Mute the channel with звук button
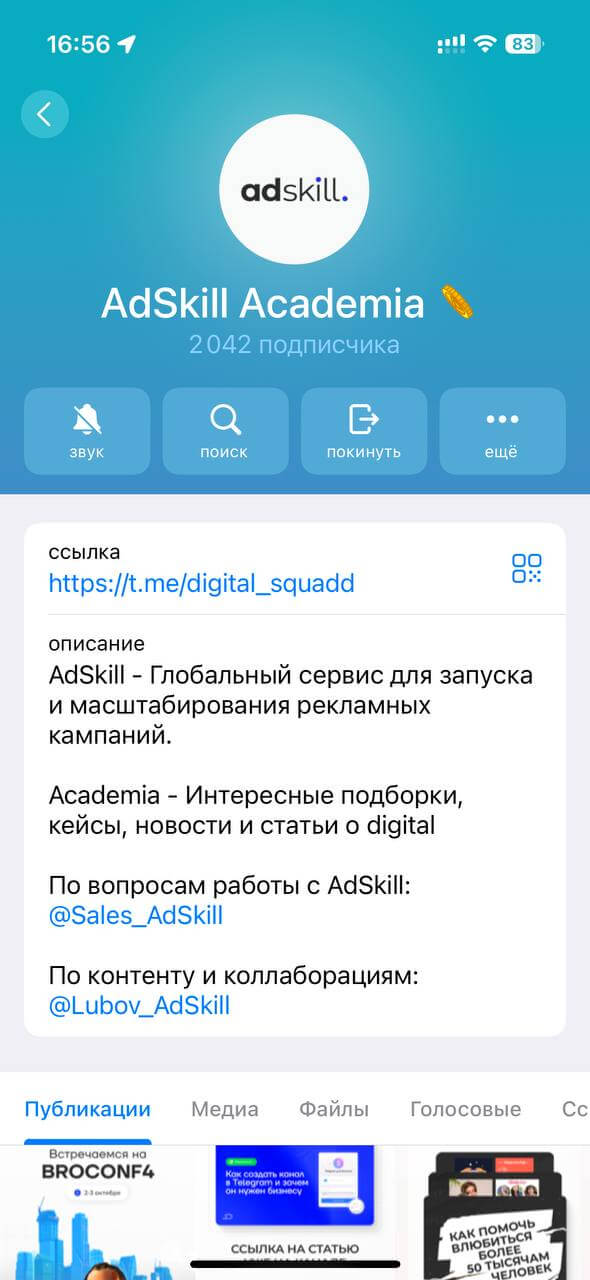This screenshot has width=590, height=1280. (x=87, y=431)
